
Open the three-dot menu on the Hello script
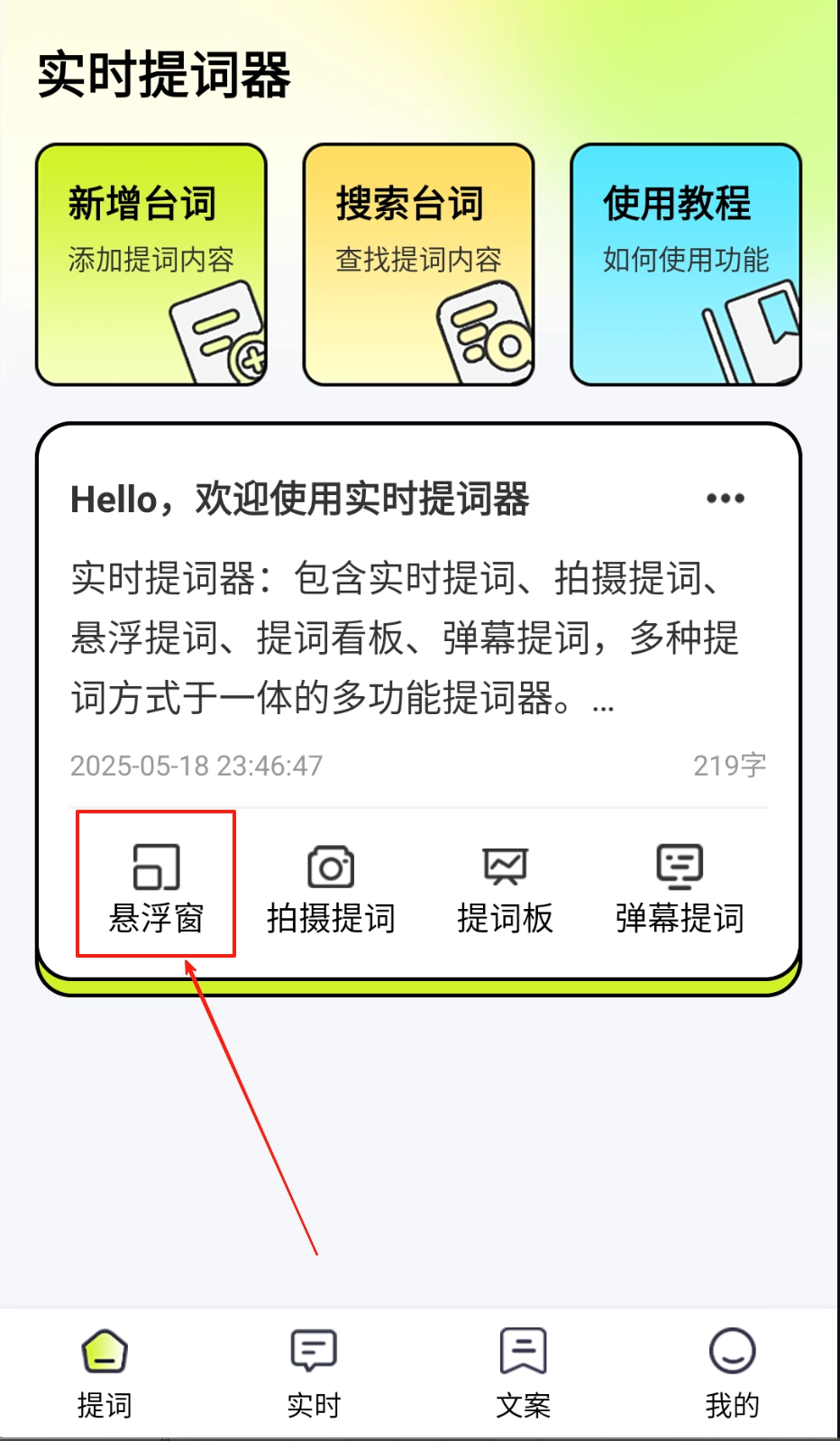[x=725, y=499]
